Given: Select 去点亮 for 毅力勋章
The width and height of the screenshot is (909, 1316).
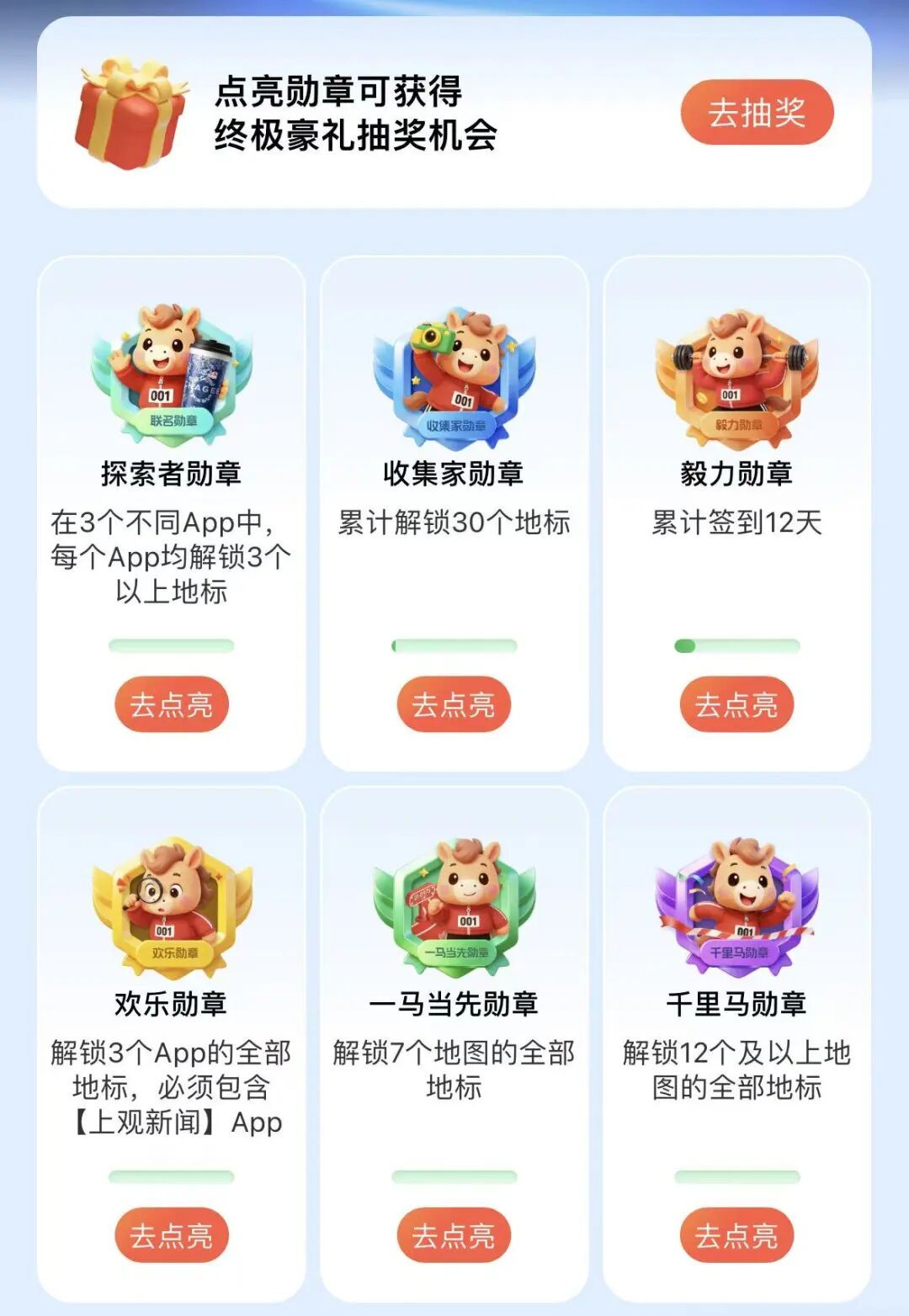Looking at the screenshot, I should click(x=736, y=704).
